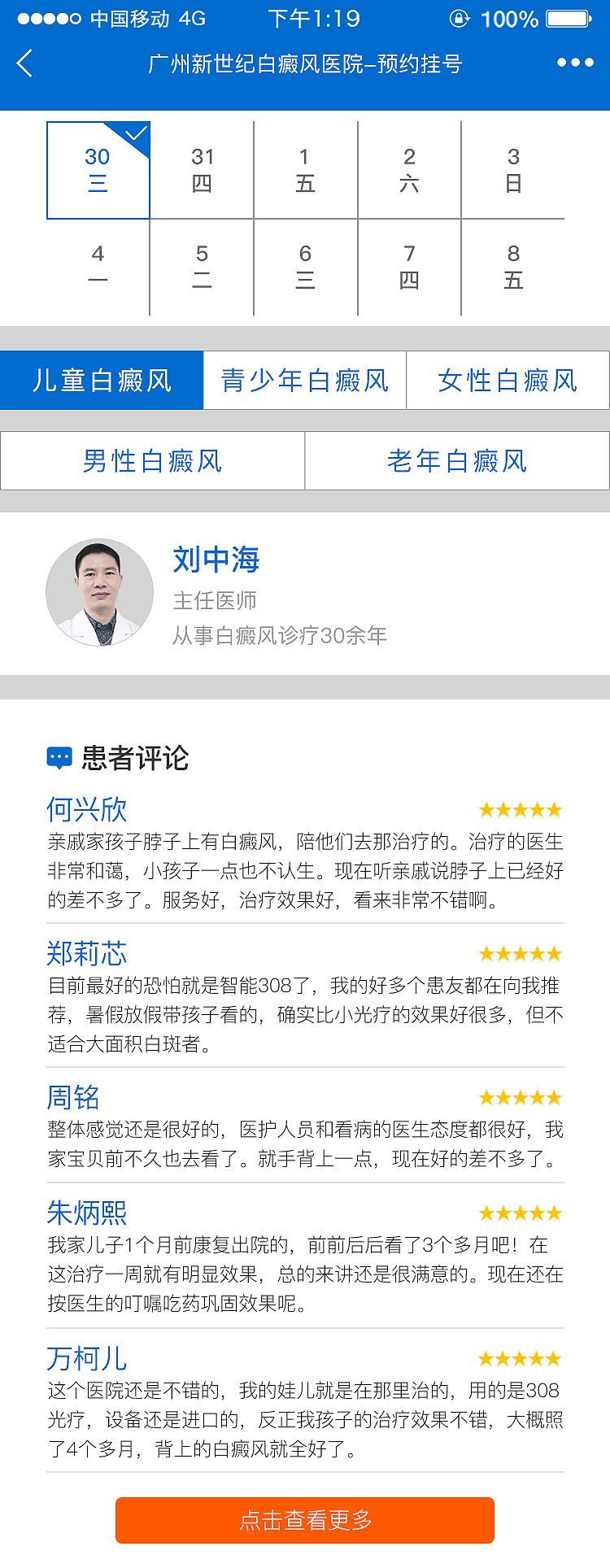
Task: Tap the star rating beside 朱炳熙
Action: [x=520, y=1212]
